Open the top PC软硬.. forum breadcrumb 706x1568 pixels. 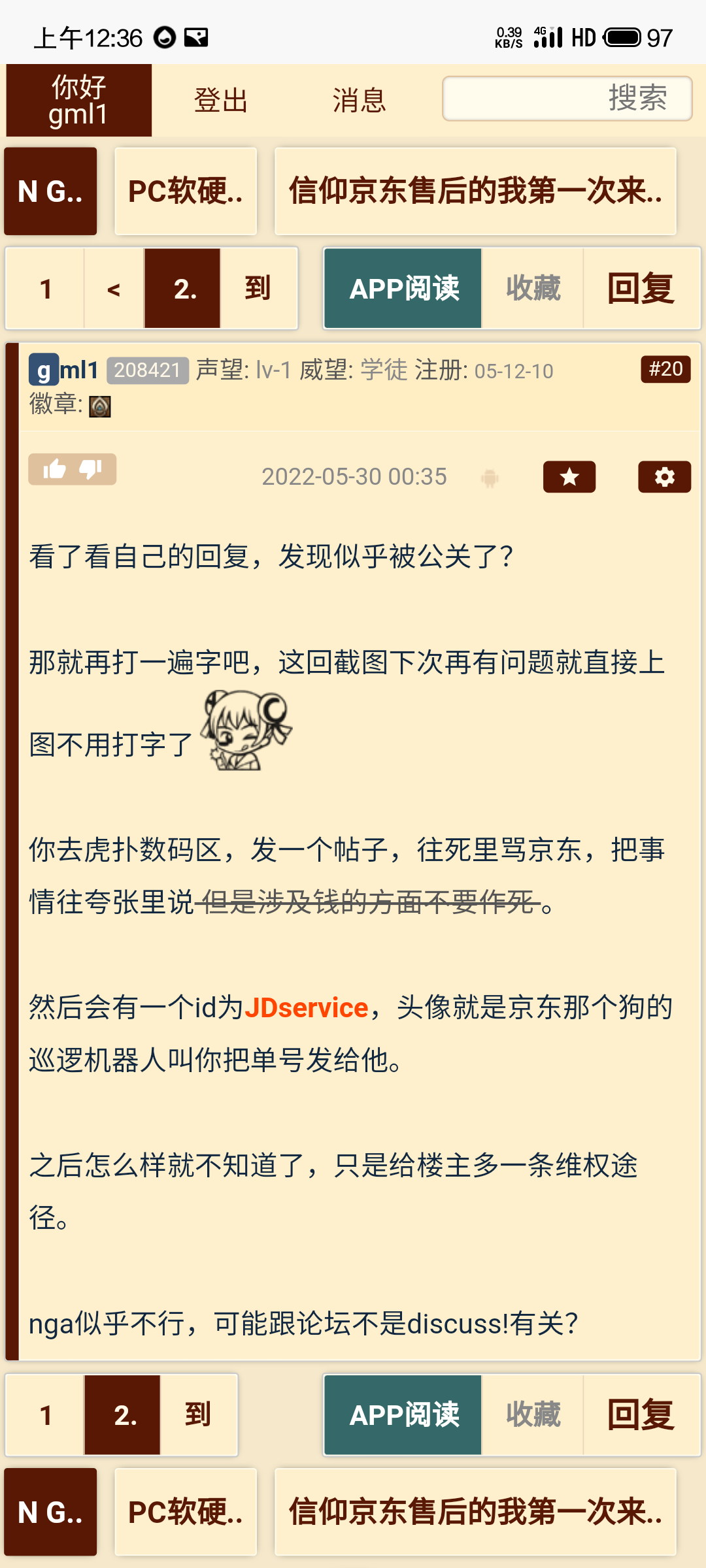click(186, 191)
